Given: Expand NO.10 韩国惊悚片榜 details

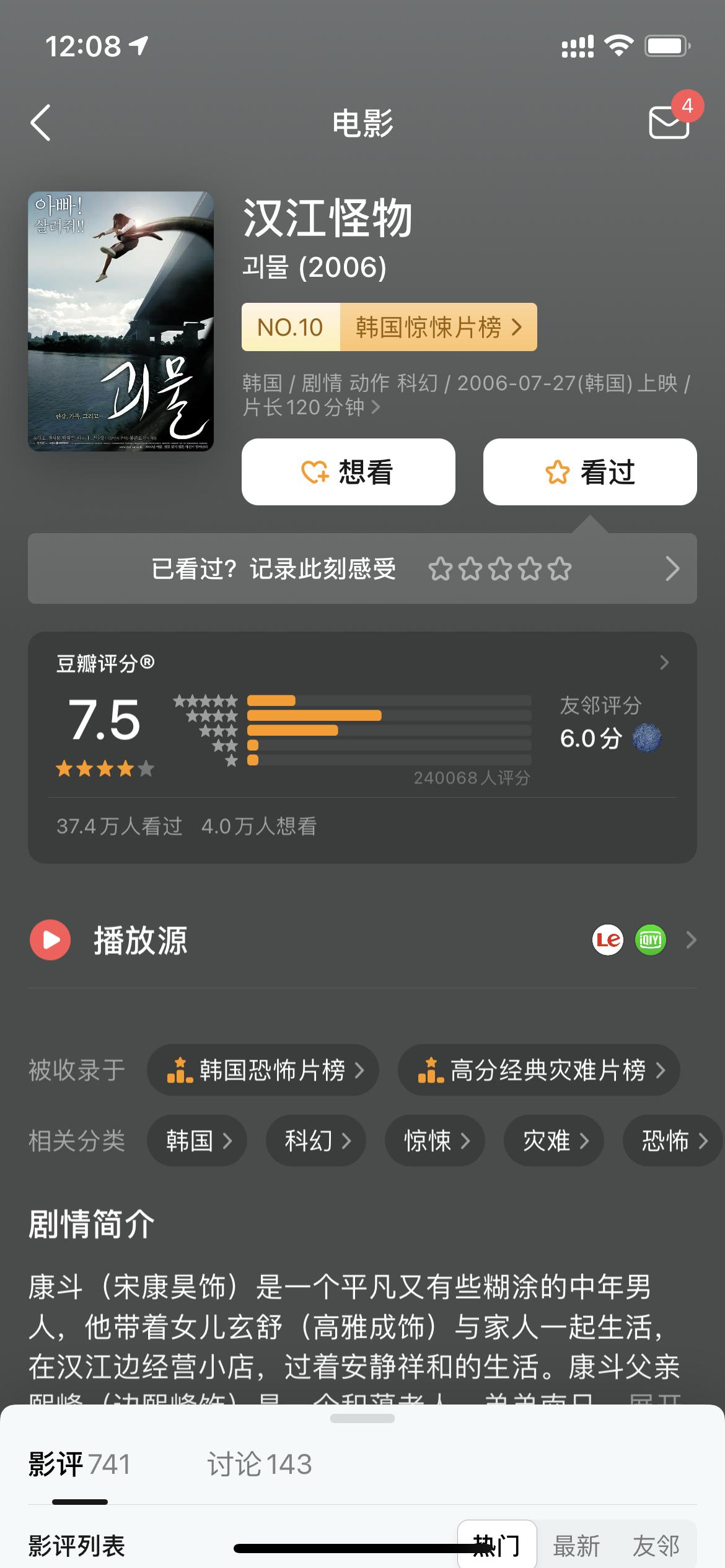Looking at the screenshot, I should point(389,328).
